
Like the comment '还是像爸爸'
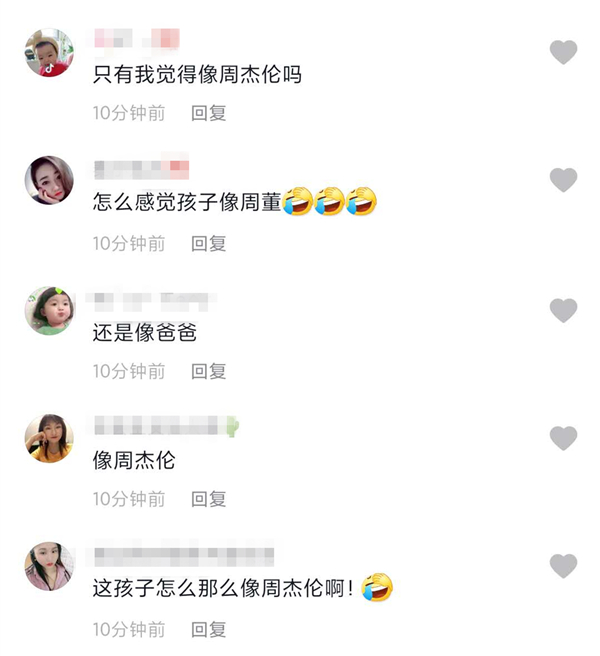(x=564, y=310)
